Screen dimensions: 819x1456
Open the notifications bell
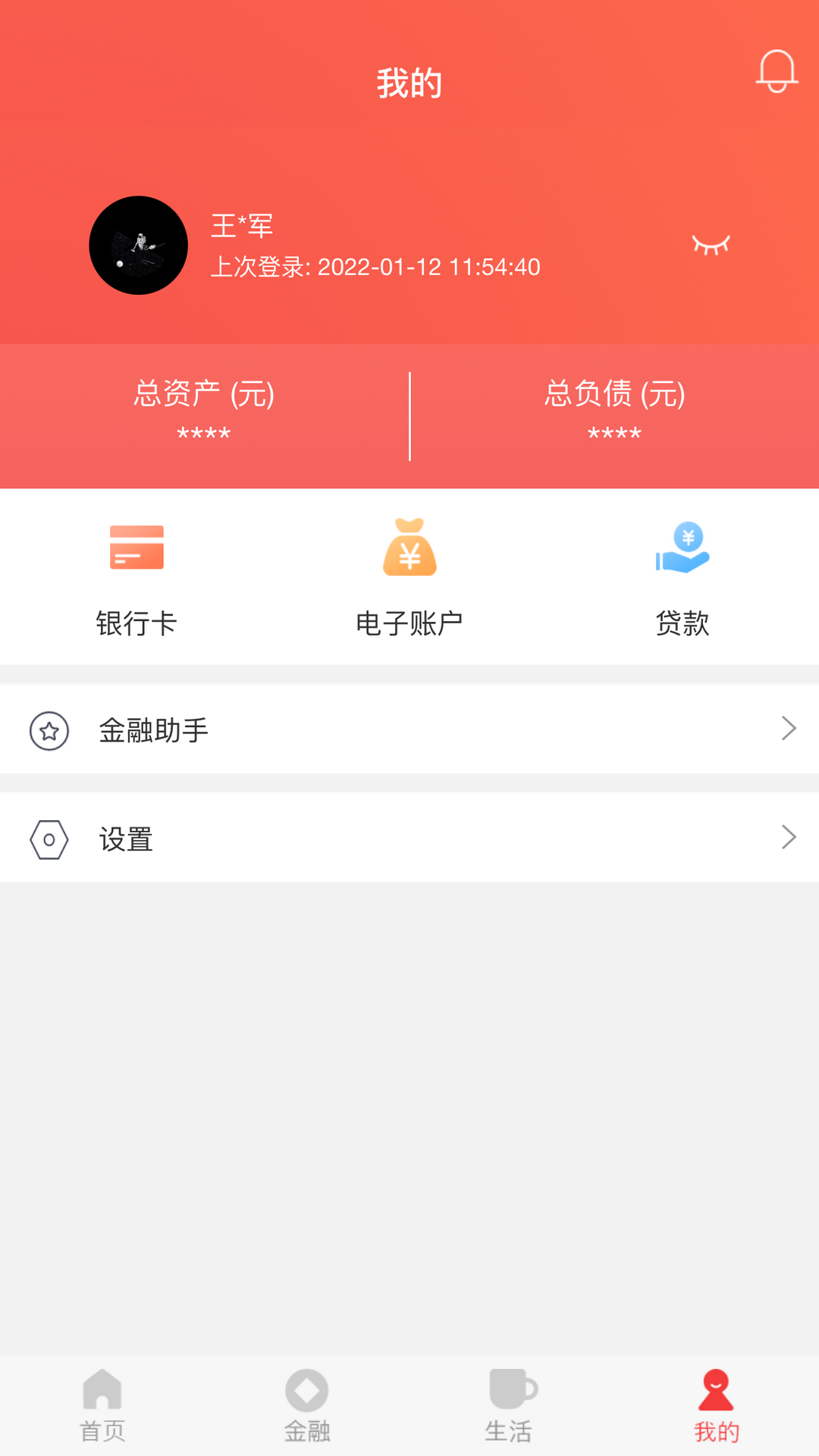777,72
